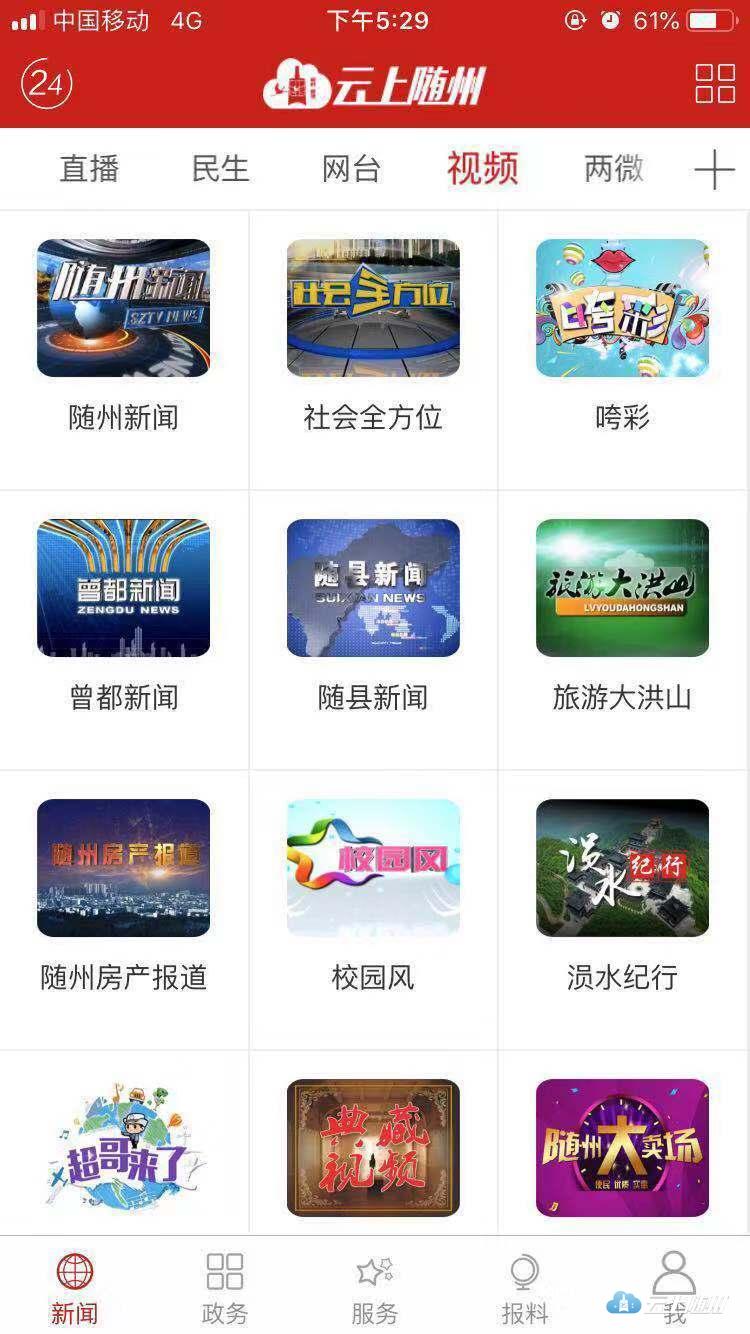
Task: Open the 随州大卖场 program tile
Action: click(622, 1147)
